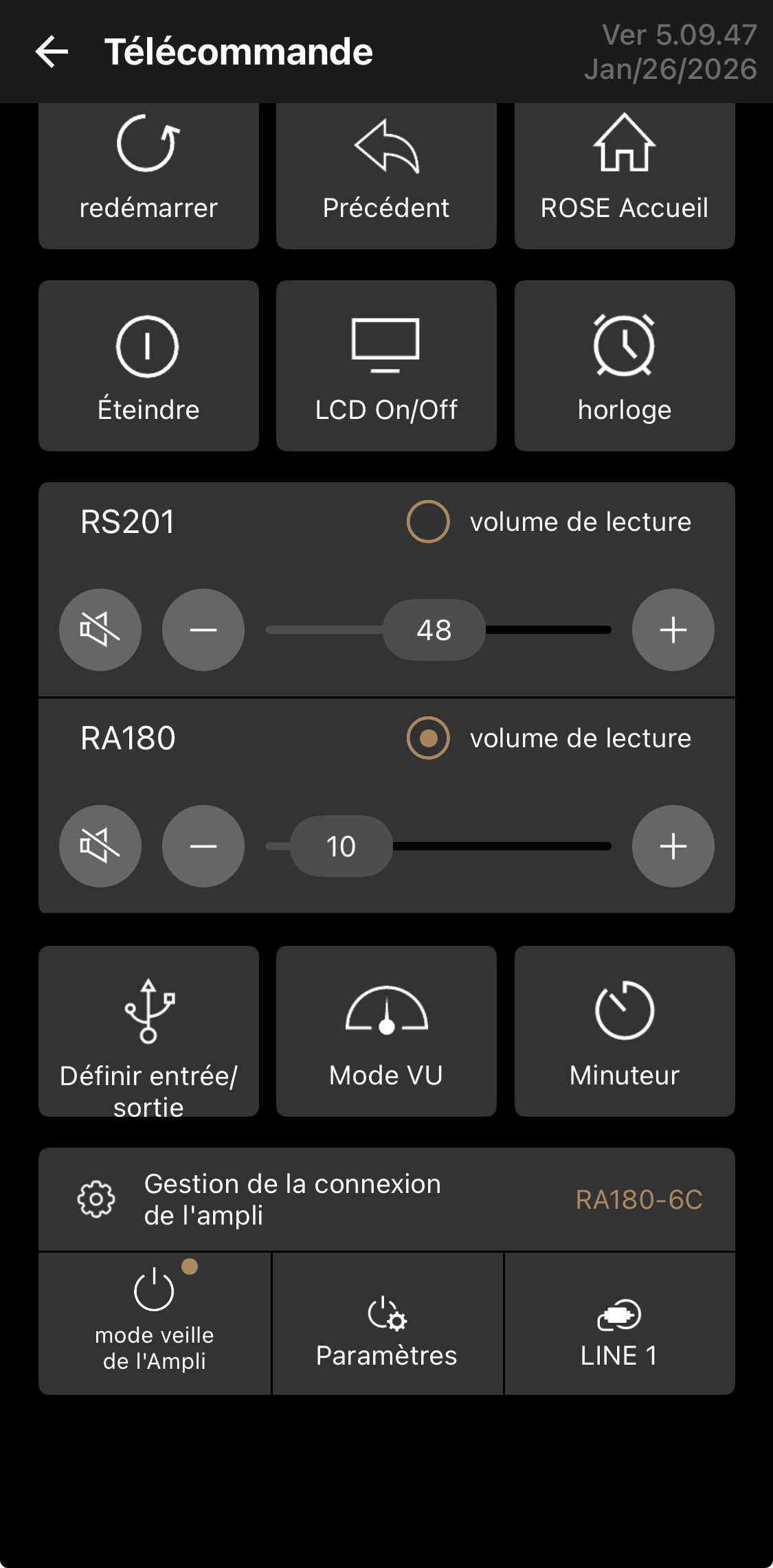This screenshot has height=1568, width=773.
Task: Go back from Télécommande screen
Action: pos(52,52)
